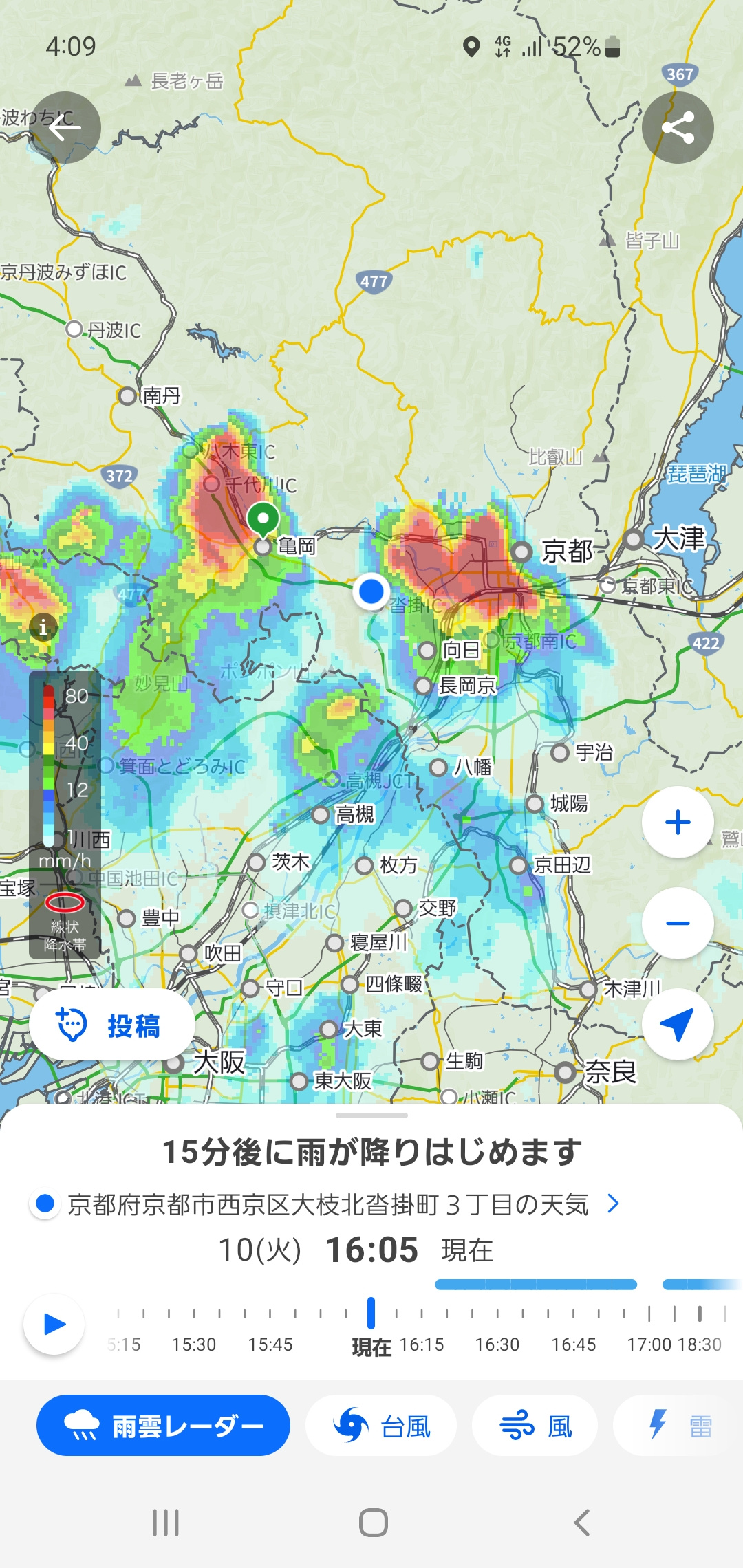Open recent apps from navigation bar
This screenshot has width=743, height=1568.
tap(166, 1523)
